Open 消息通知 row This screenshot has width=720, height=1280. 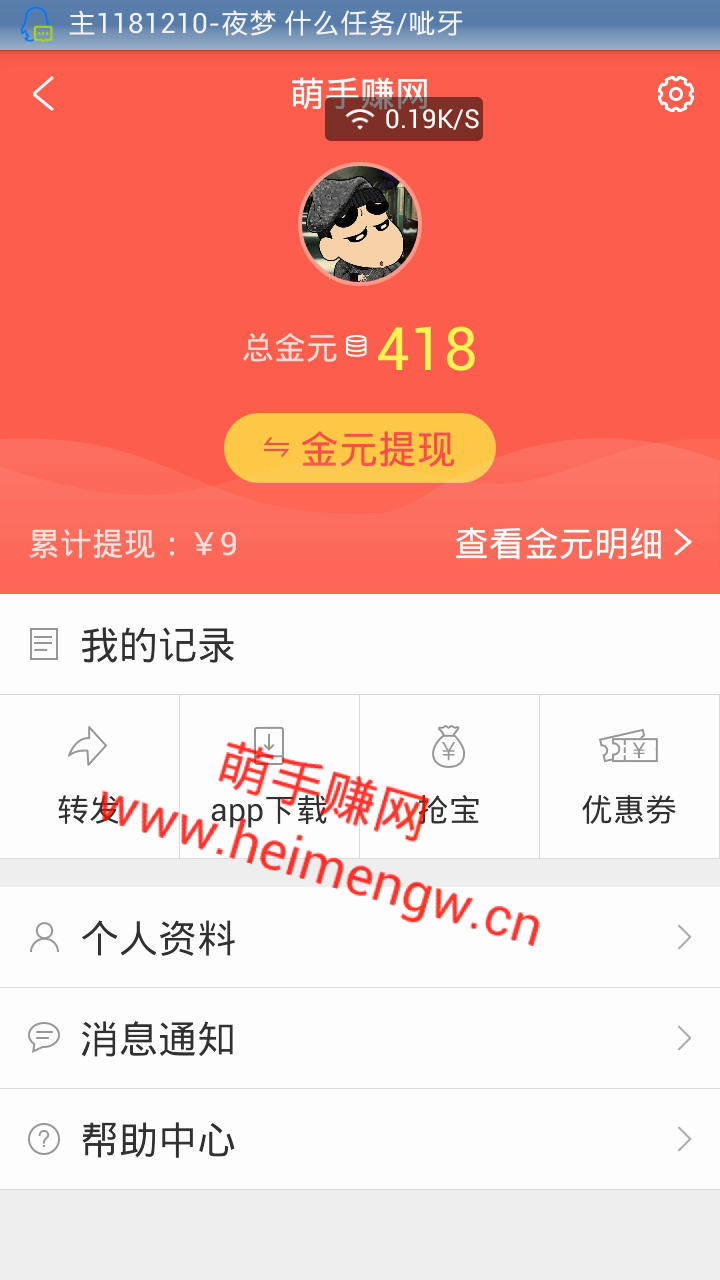[x=360, y=1039]
